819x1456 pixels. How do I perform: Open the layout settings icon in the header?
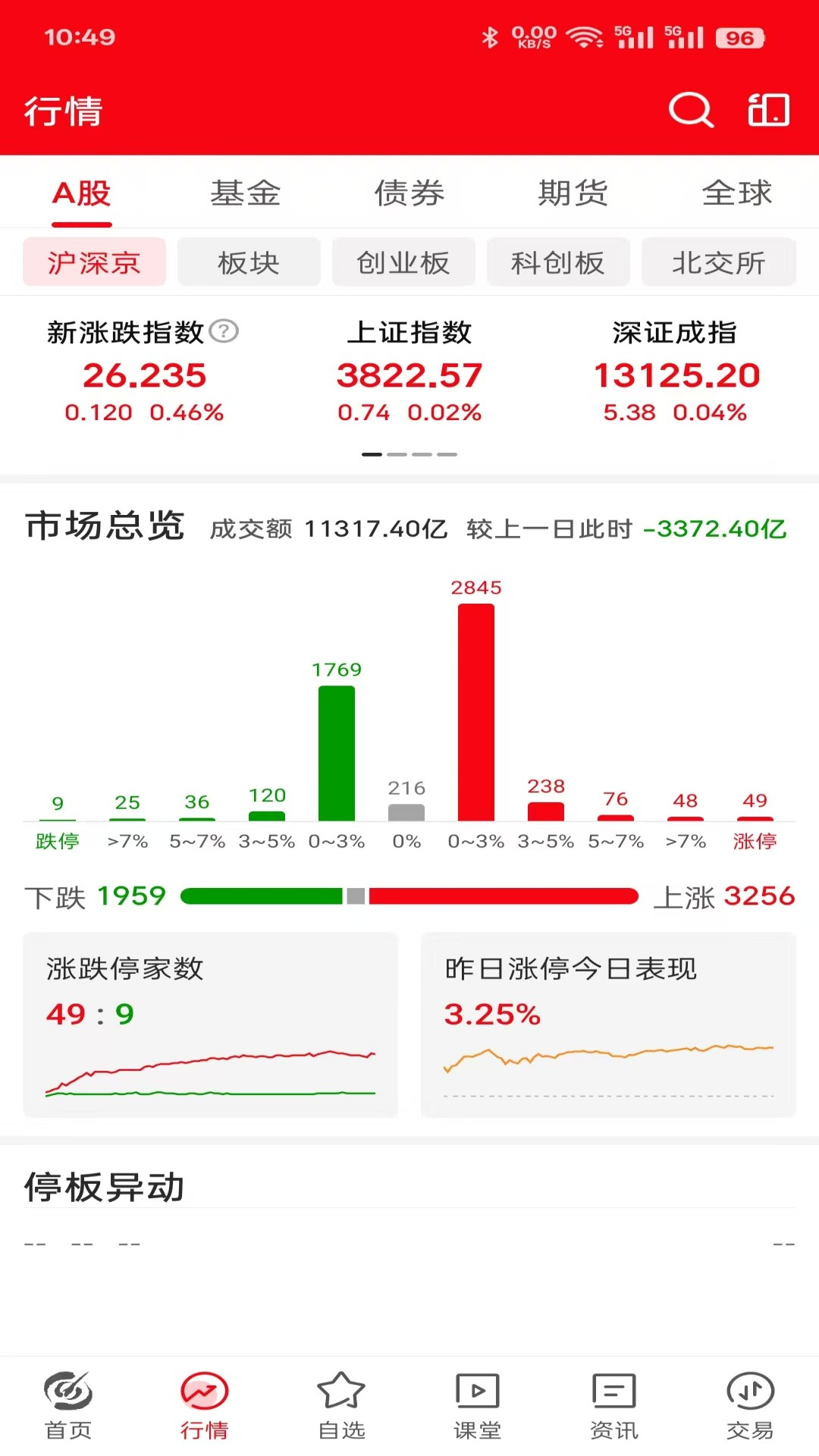click(x=768, y=111)
